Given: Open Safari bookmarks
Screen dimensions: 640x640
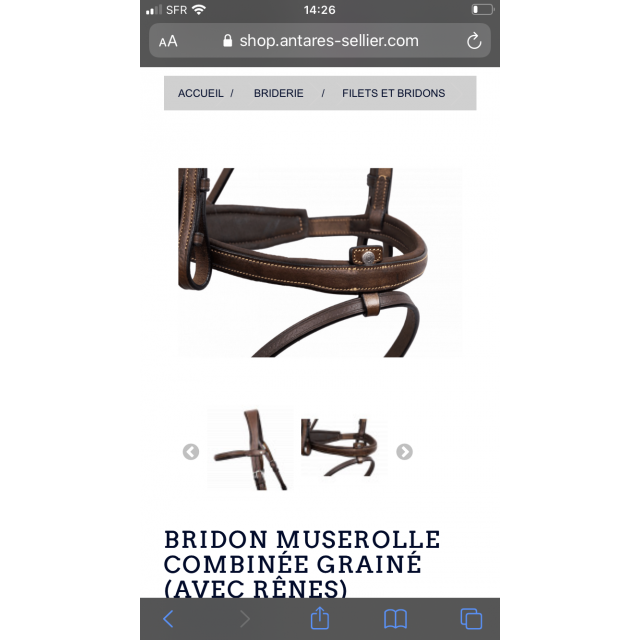Looking at the screenshot, I should [x=396, y=619].
